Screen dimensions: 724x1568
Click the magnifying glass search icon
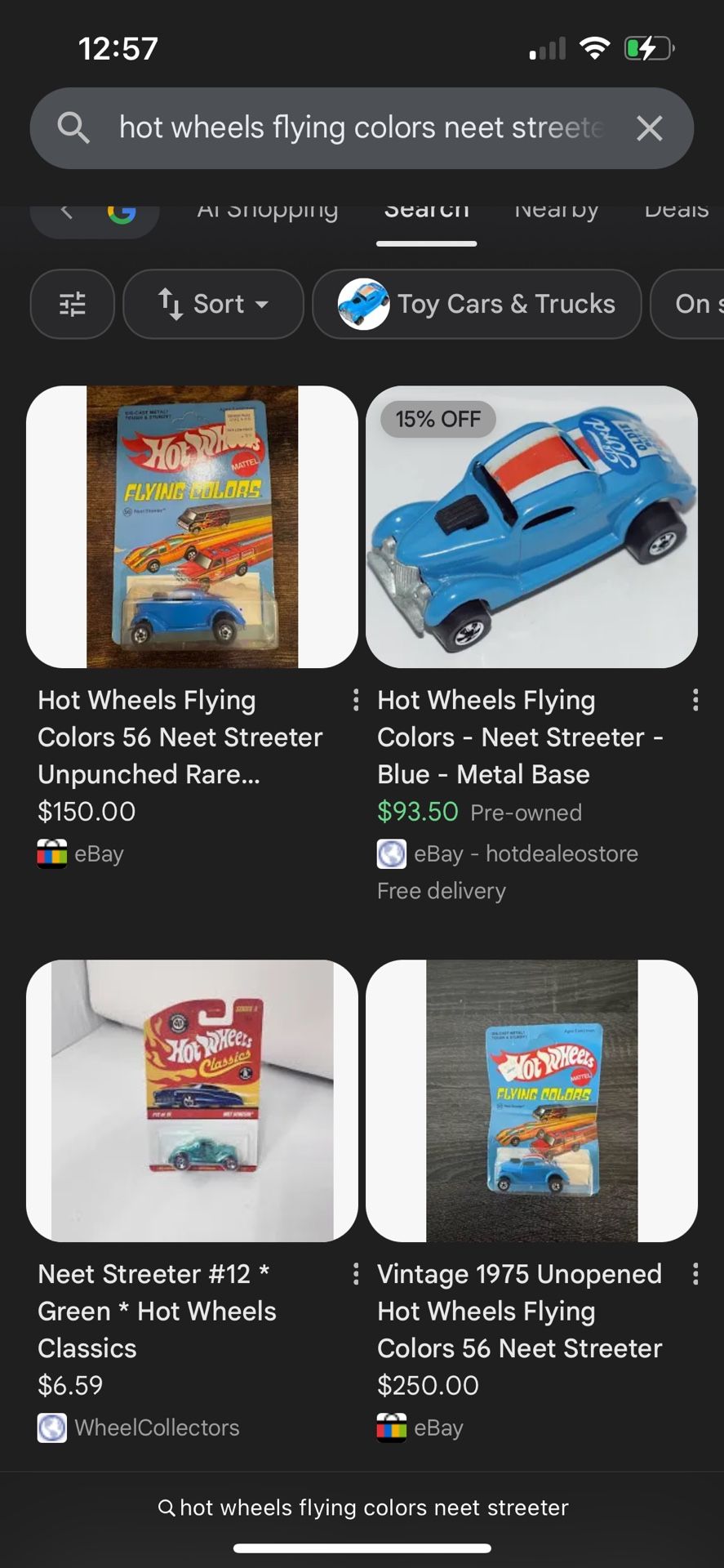(x=73, y=127)
